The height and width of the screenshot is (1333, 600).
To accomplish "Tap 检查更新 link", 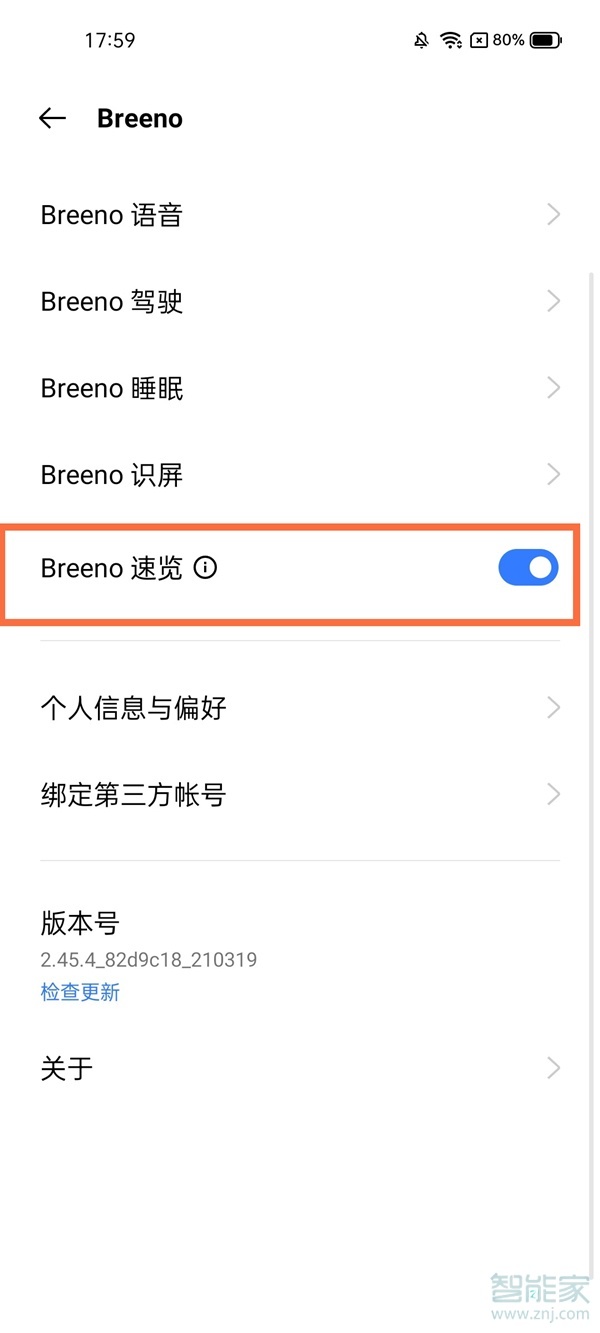I will (80, 992).
